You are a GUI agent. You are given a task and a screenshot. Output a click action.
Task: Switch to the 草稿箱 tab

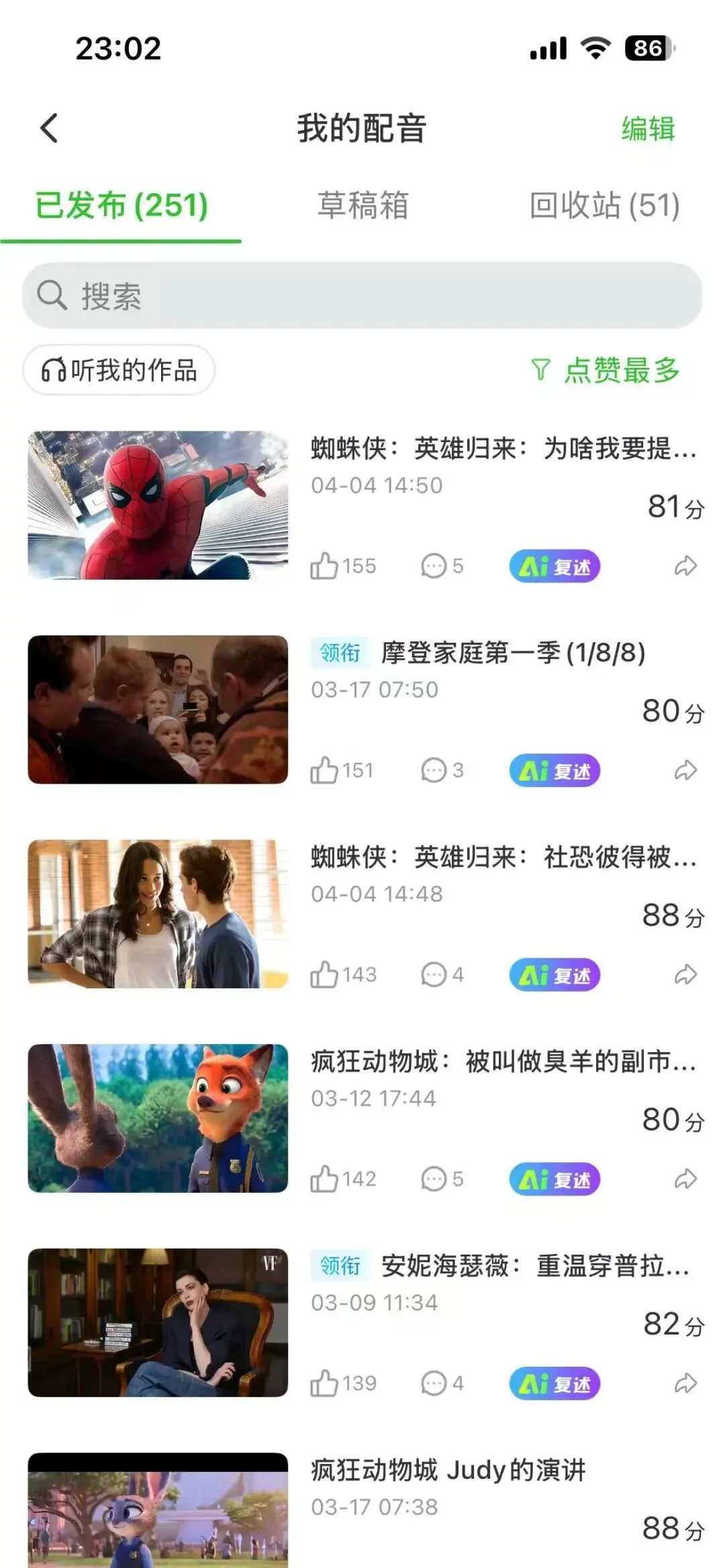[362, 205]
